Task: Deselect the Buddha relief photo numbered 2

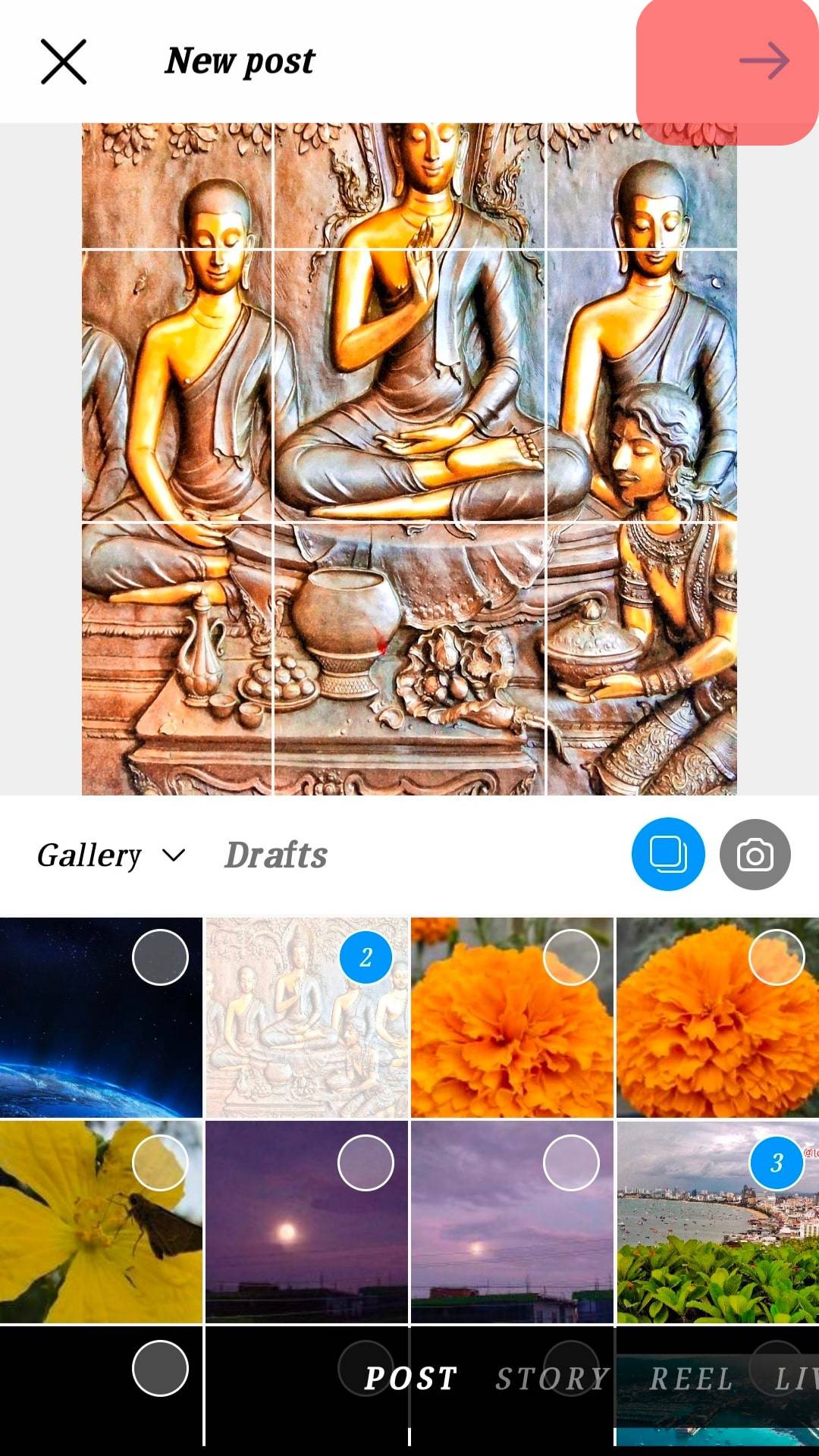Action: tap(306, 1017)
